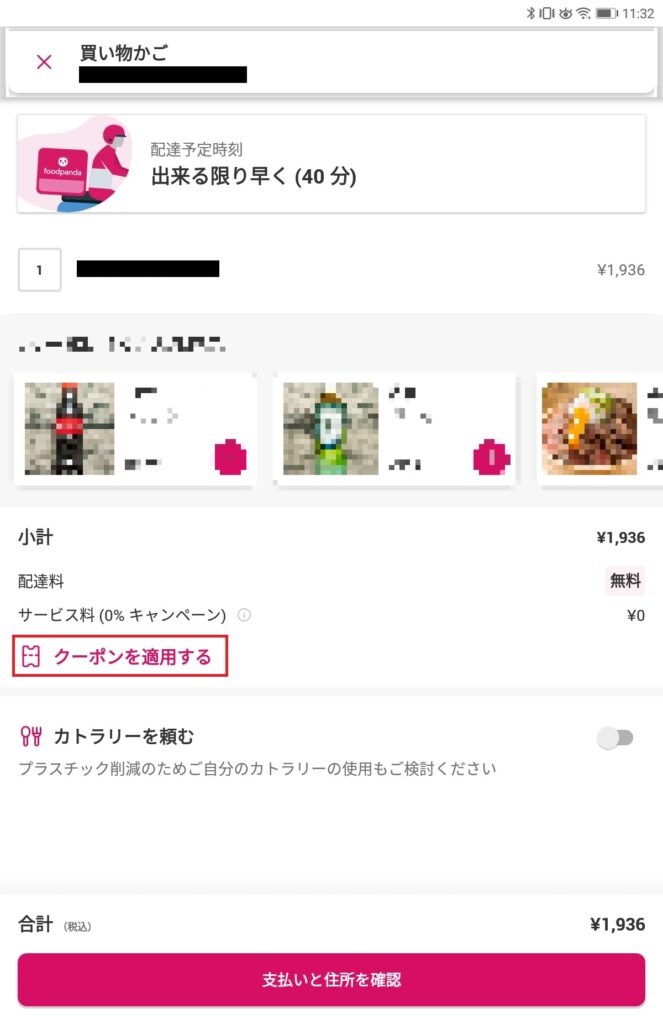Viewport: 663px width, 1024px height.
Task: Close the 買い物かご cart screen
Action: [x=44, y=62]
